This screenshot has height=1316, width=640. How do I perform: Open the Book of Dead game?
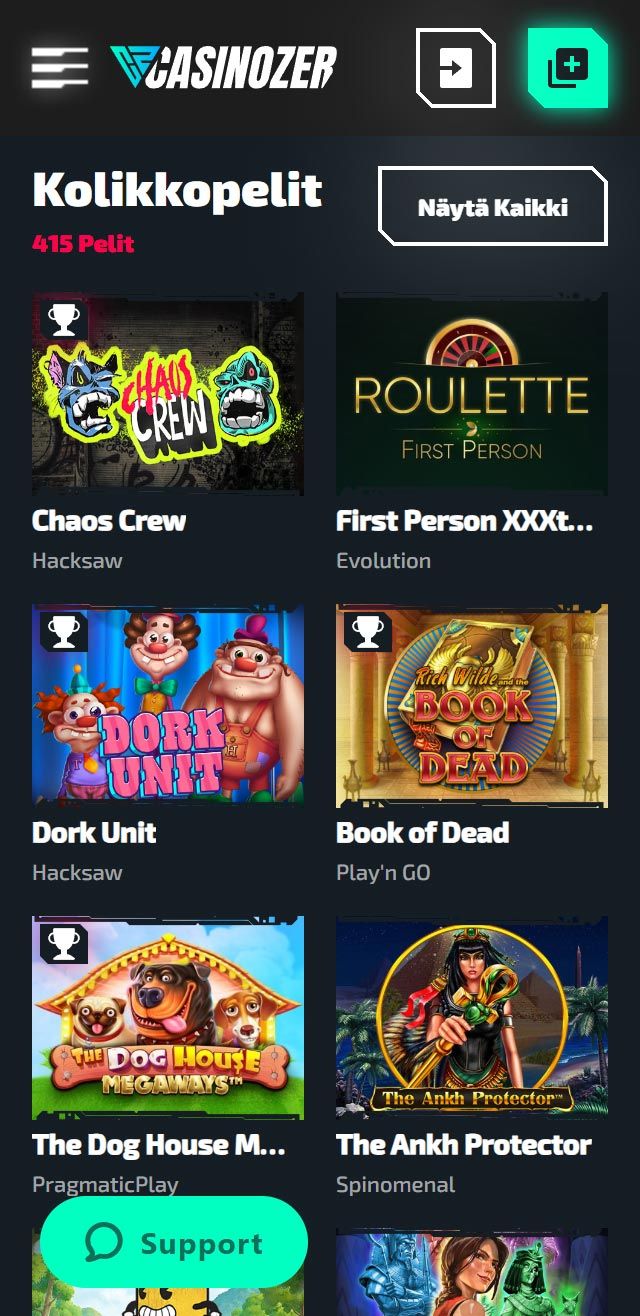point(472,706)
